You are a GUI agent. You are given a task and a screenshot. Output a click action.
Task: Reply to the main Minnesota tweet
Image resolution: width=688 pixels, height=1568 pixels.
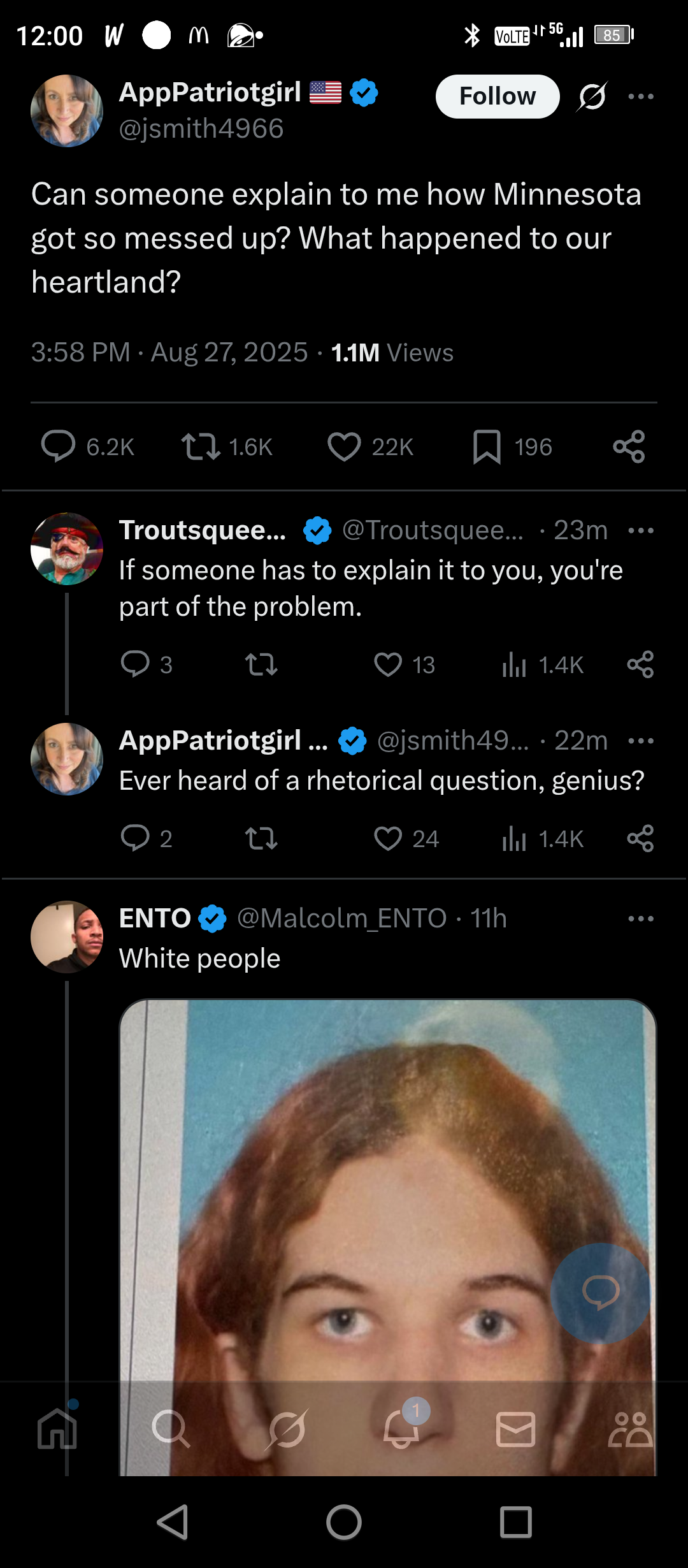(x=59, y=446)
